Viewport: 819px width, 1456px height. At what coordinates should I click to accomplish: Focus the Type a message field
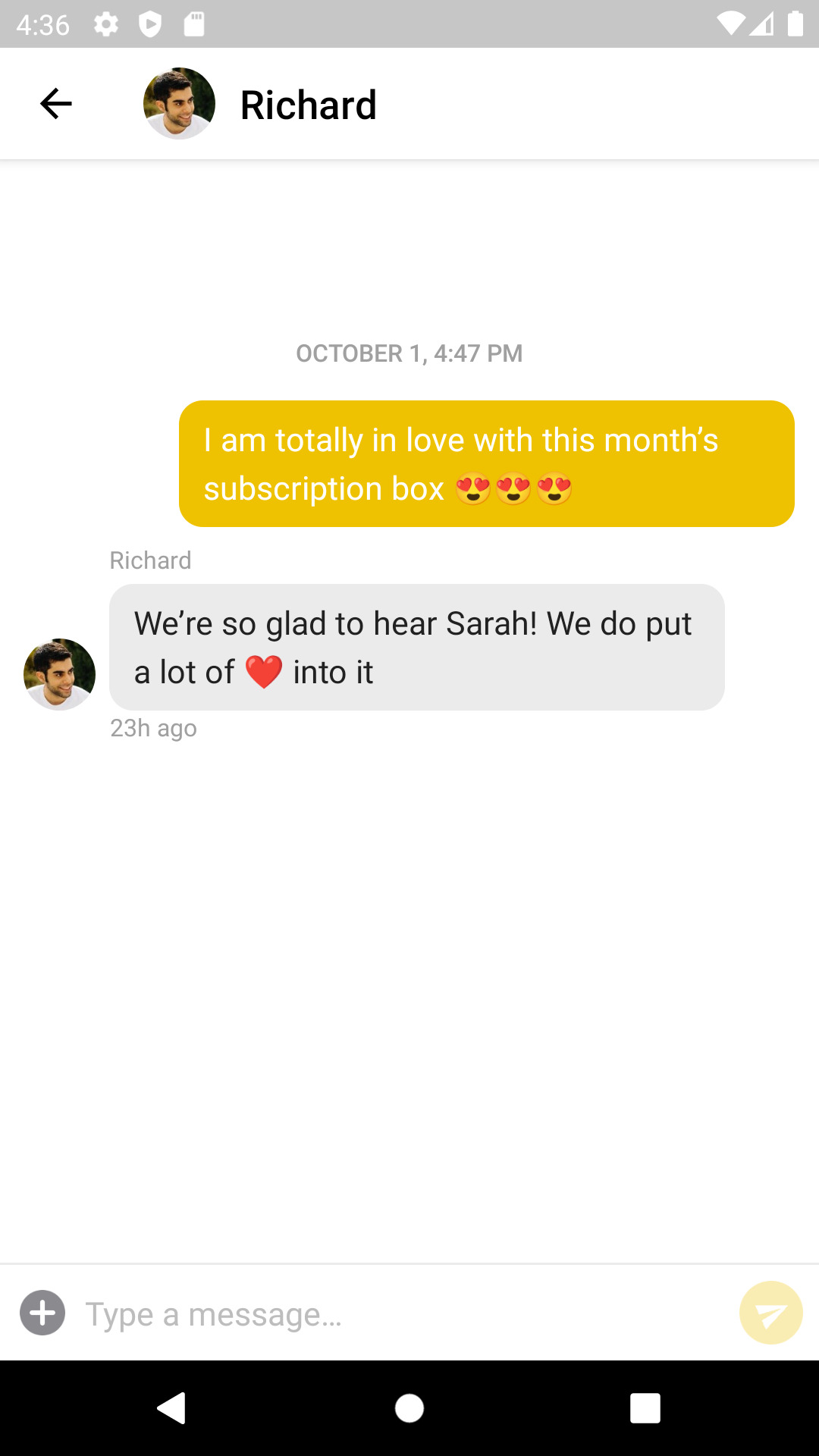click(402, 1314)
